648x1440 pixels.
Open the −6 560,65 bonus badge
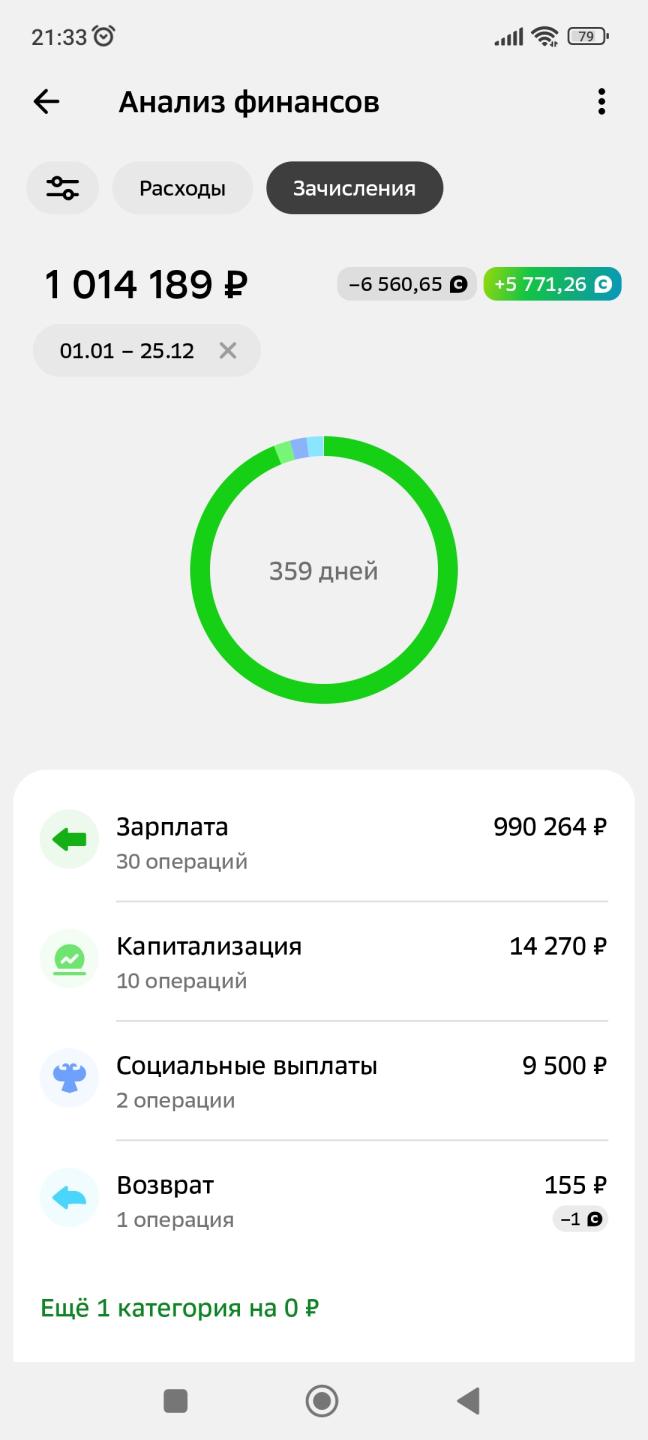coord(407,285)
